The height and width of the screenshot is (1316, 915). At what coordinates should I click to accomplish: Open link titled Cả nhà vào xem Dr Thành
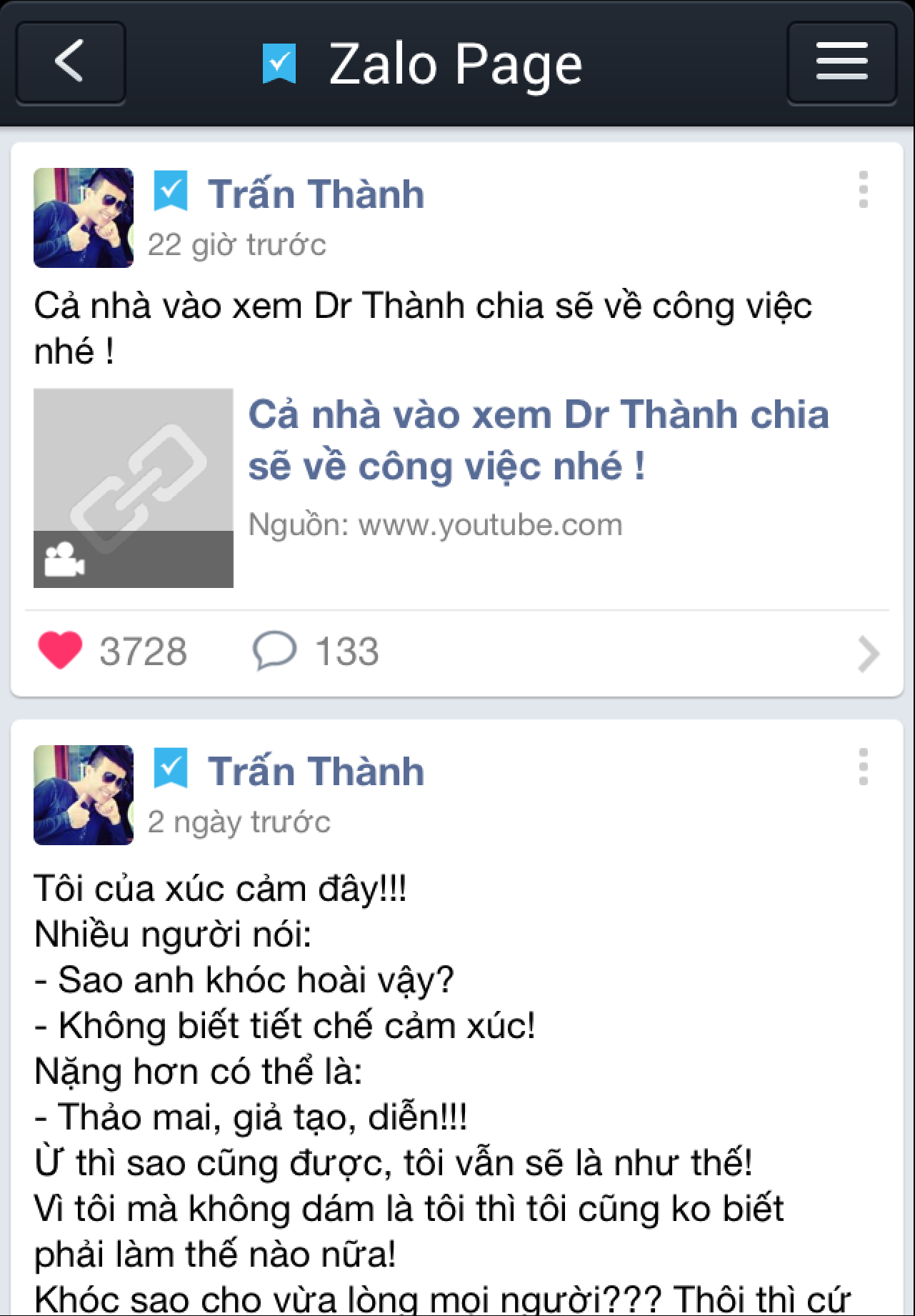(537, 440)
